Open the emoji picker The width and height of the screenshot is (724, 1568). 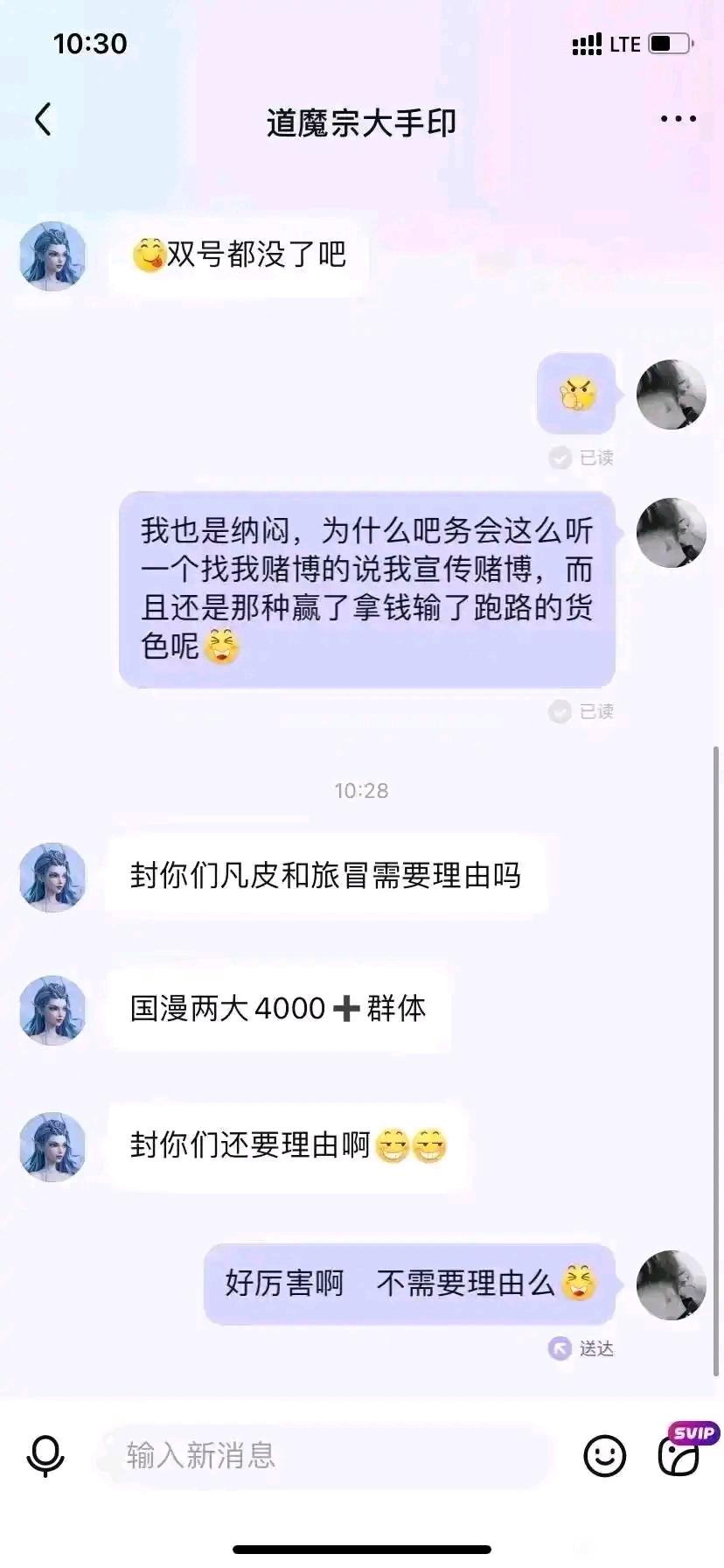[x=604, y=1456]
